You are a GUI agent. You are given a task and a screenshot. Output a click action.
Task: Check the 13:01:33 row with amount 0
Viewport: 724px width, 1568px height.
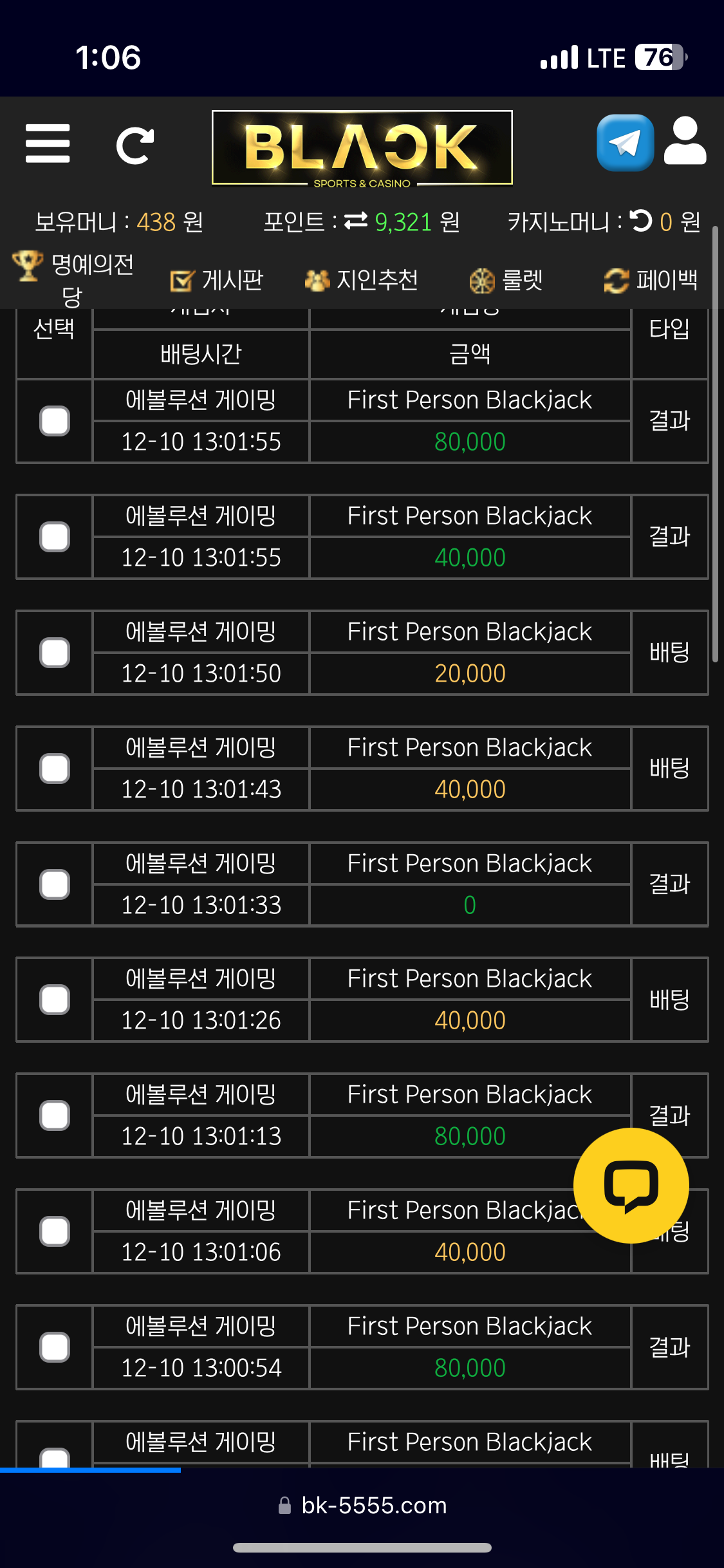coord(55,884)
